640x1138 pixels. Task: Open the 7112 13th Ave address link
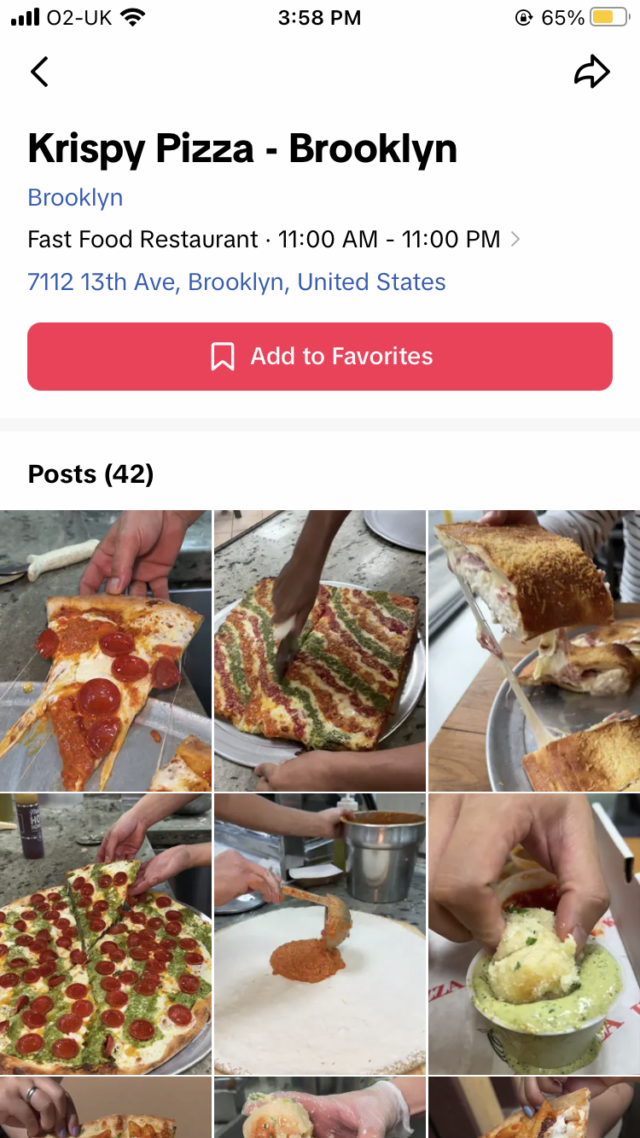coord(236,282)
